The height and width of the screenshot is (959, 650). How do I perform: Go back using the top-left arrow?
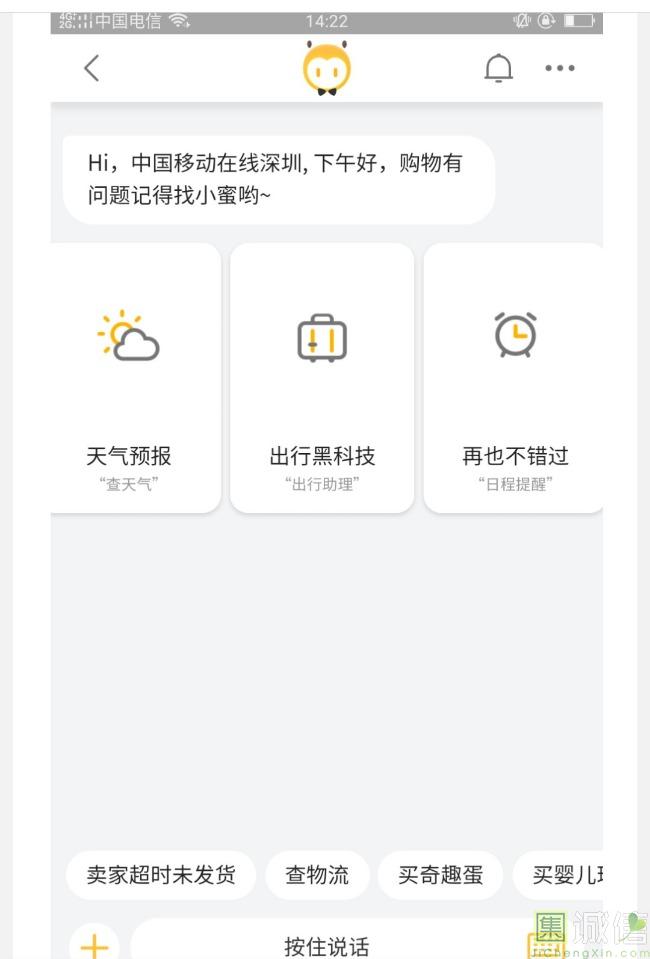[92, 68]
